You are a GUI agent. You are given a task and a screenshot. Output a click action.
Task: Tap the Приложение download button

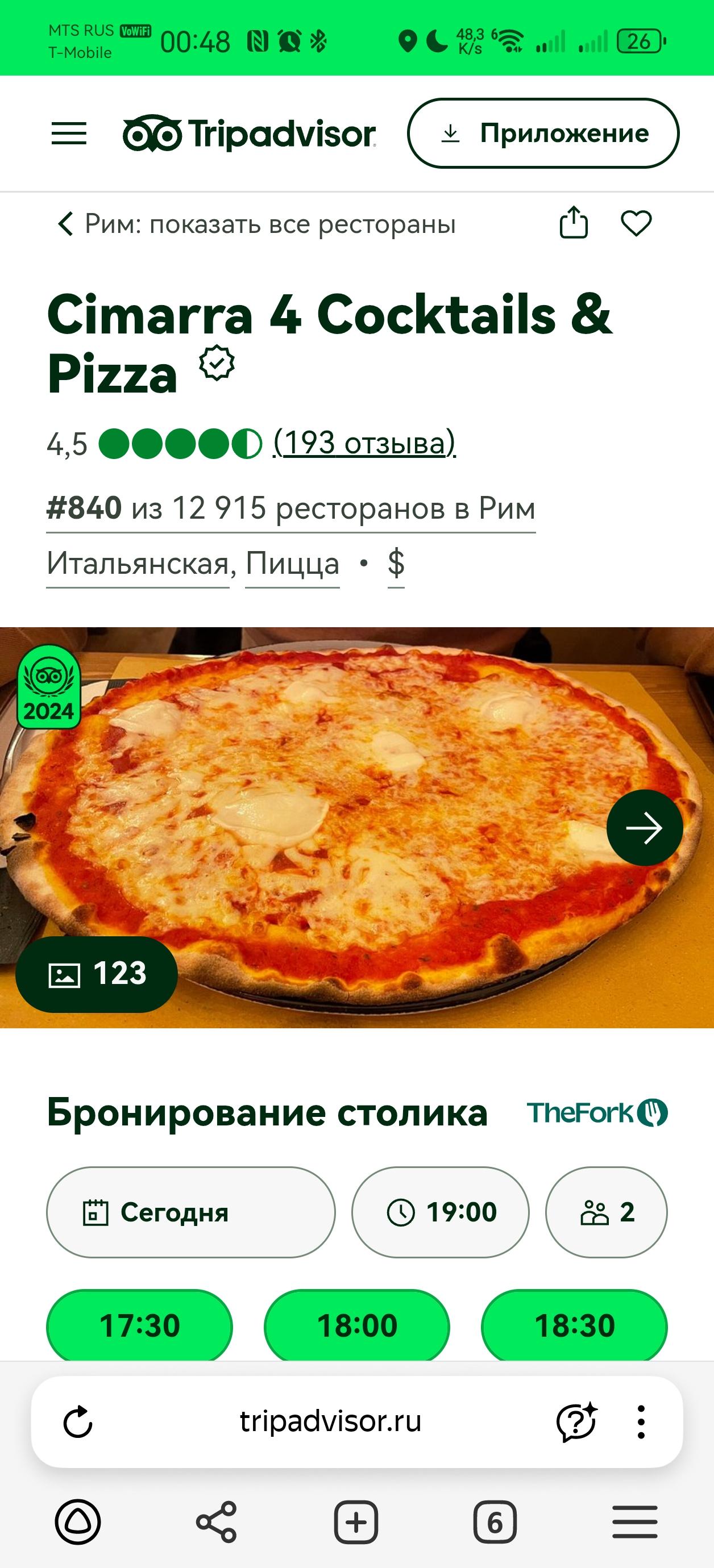543,134
